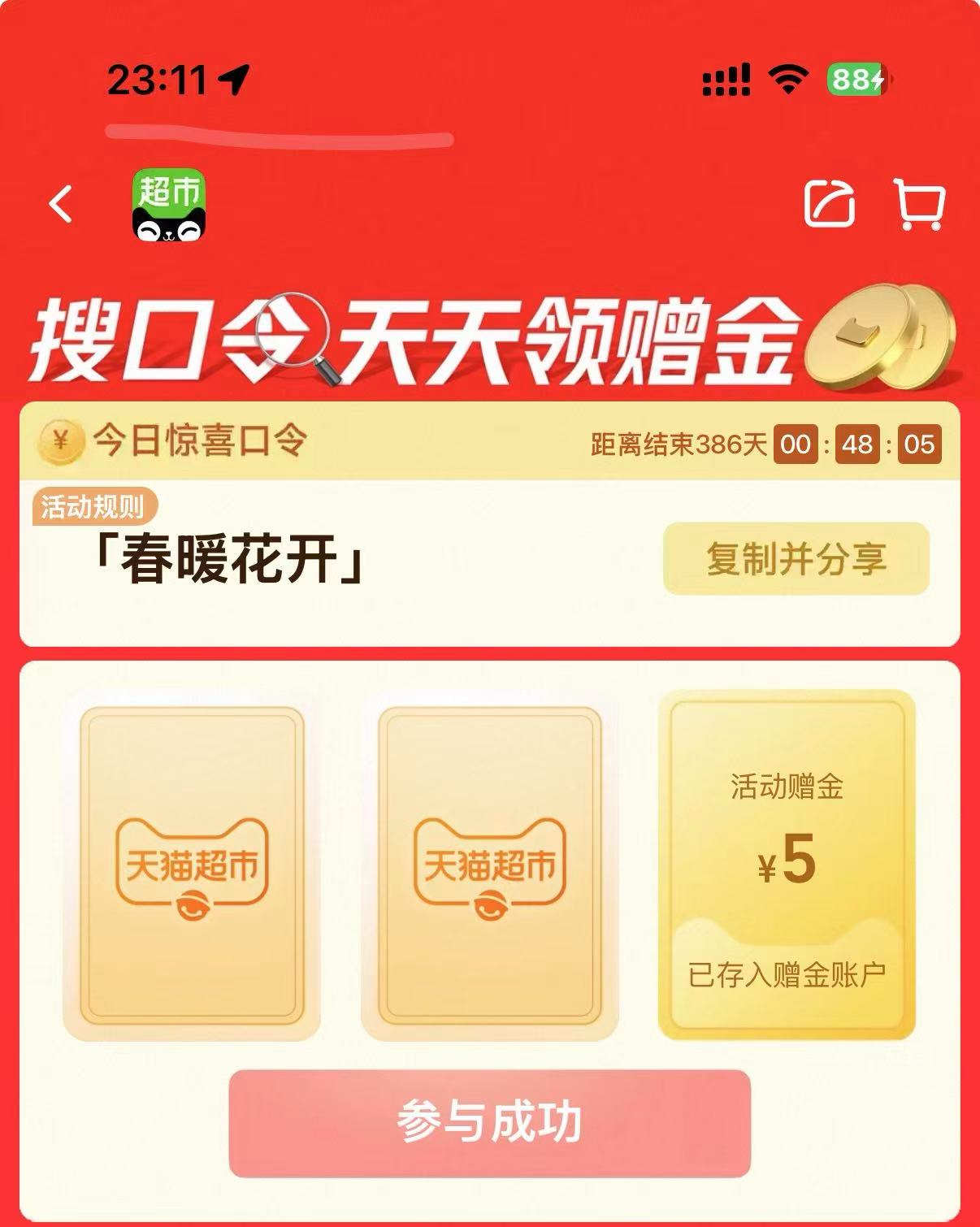Click the gold coin icon beside 今日惊喜口令
The height and width of the screenshot is (1227, 980).
(61, 442)
